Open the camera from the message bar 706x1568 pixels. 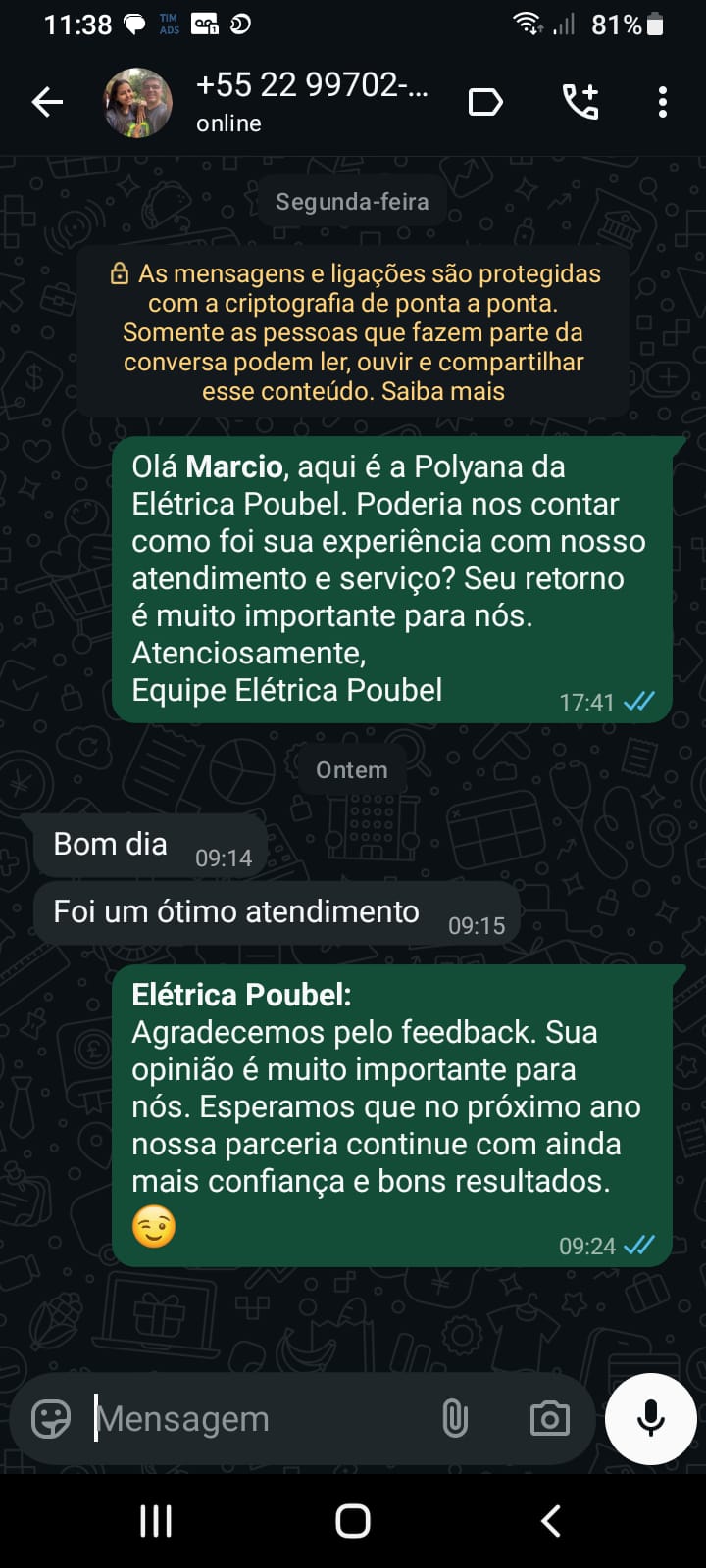click(x=549, y=1418)
